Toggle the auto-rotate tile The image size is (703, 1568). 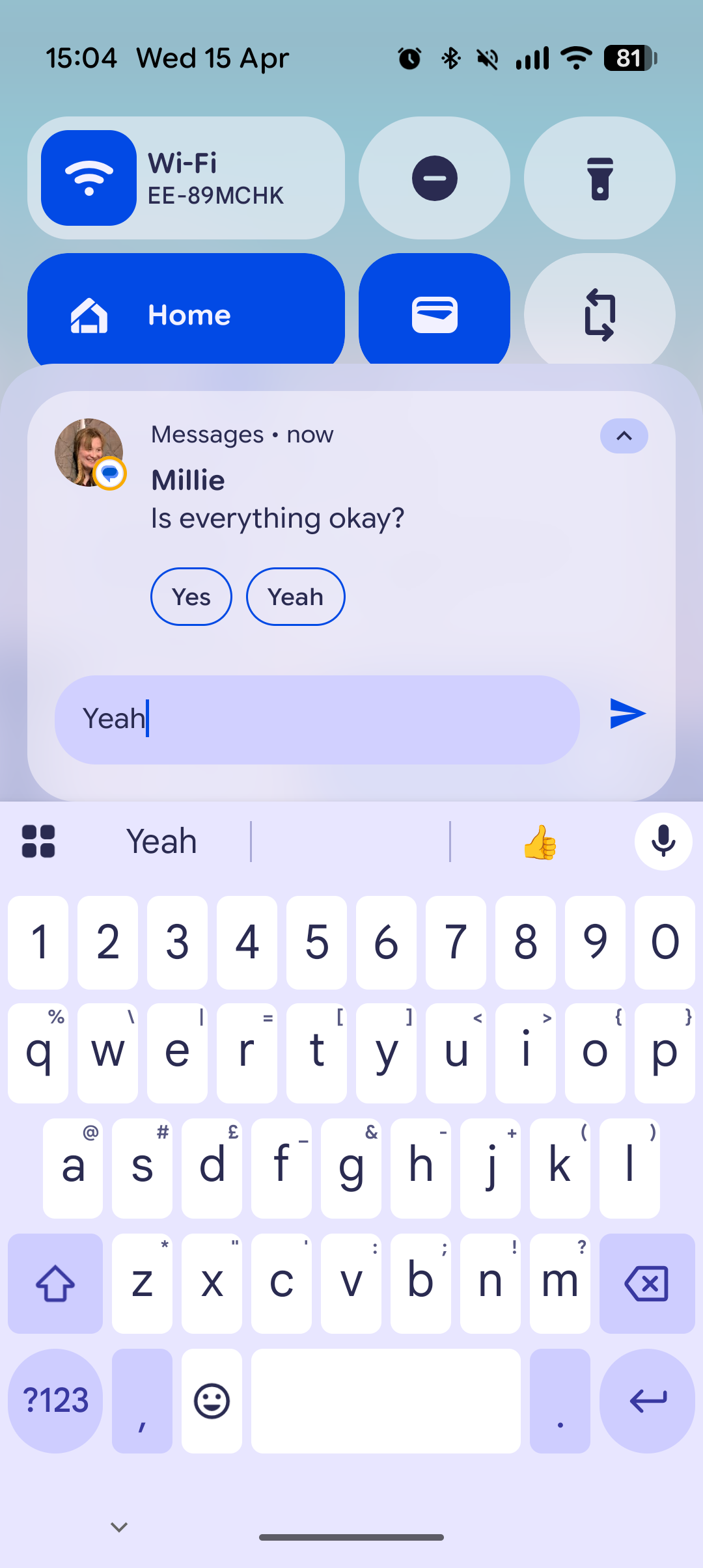tap(600, 315)
